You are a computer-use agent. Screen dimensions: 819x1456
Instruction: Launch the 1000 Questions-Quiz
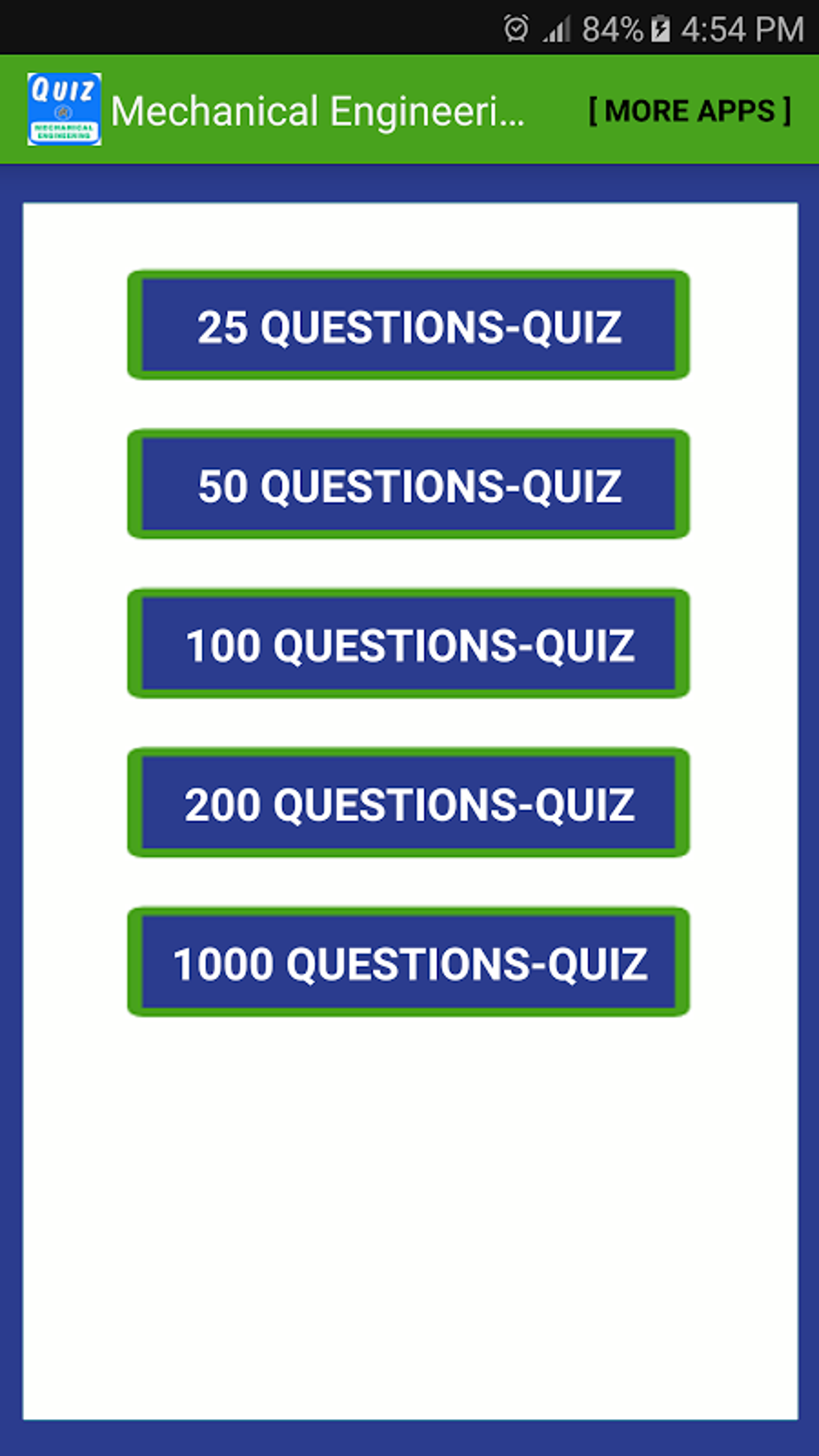coord(409,962)
